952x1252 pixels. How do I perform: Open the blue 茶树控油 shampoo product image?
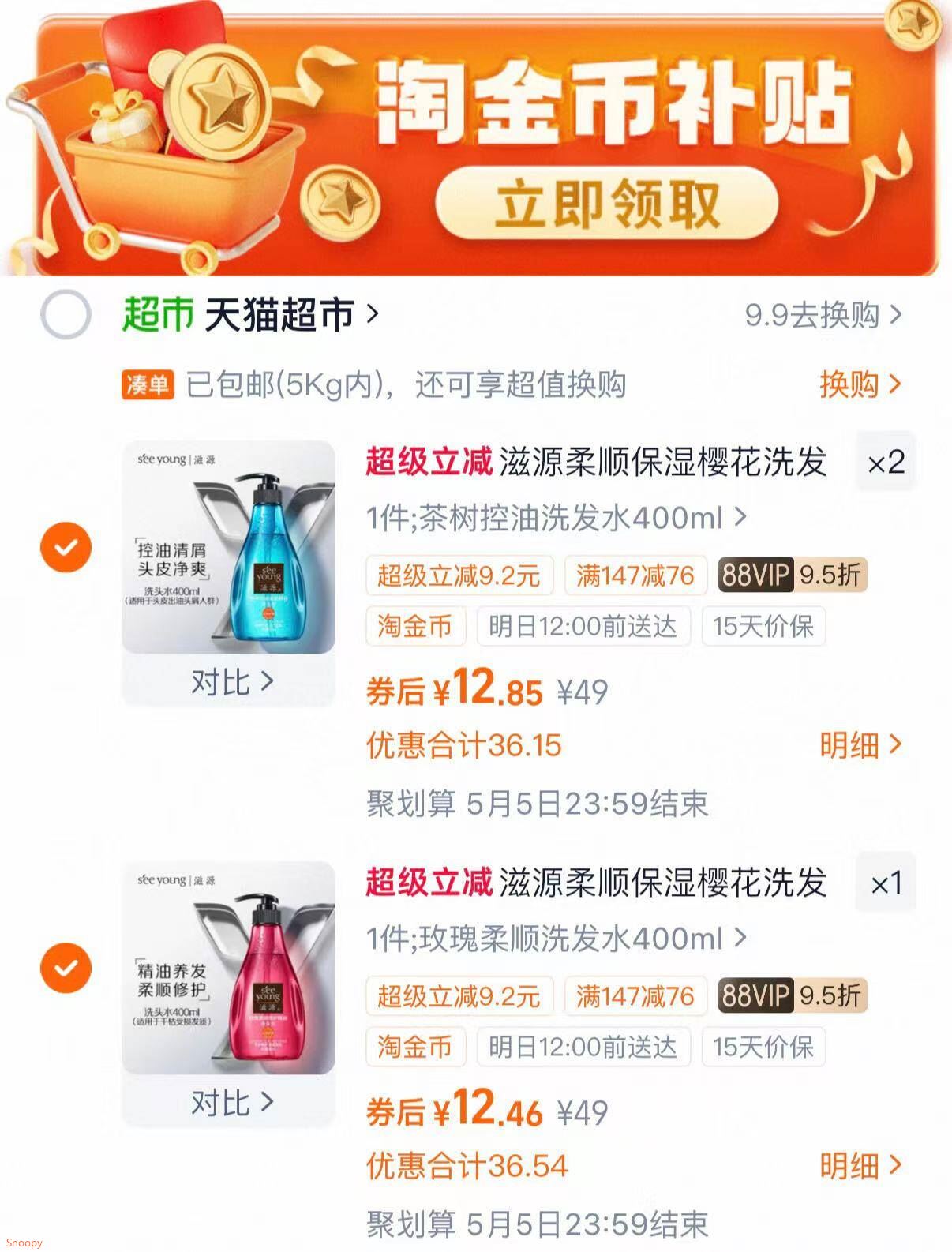coord(229,547)
